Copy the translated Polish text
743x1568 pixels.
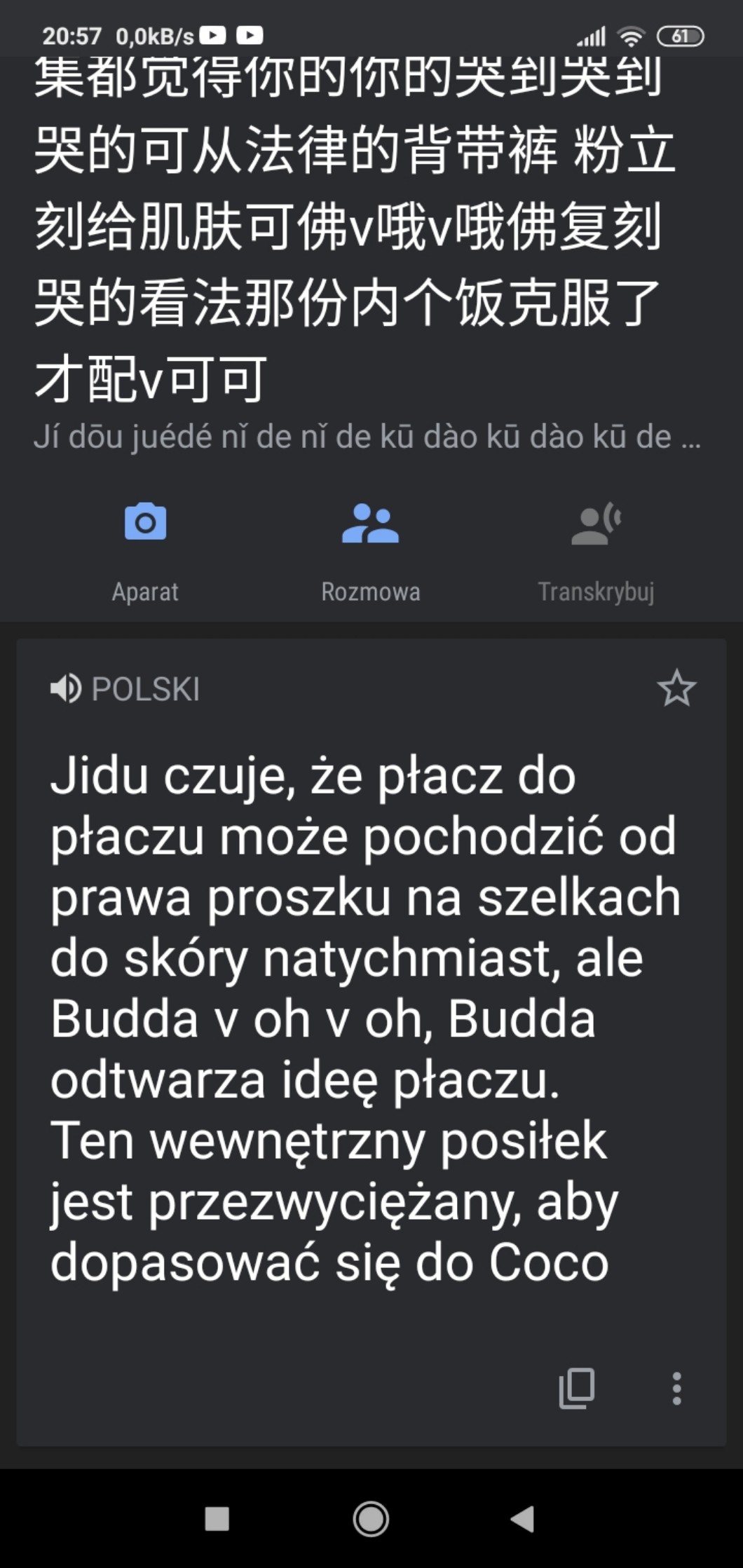point(576,1388)
